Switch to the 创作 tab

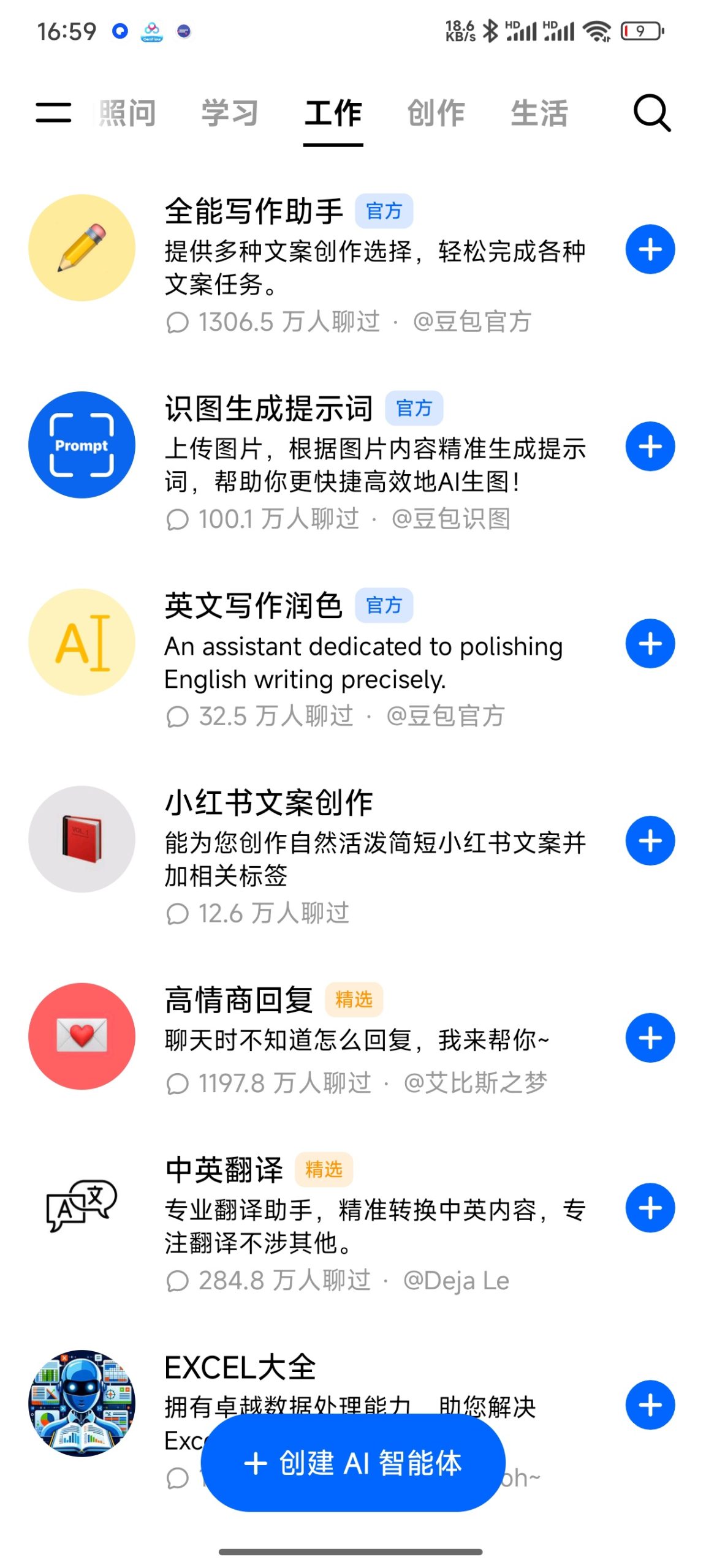(435, 113)
